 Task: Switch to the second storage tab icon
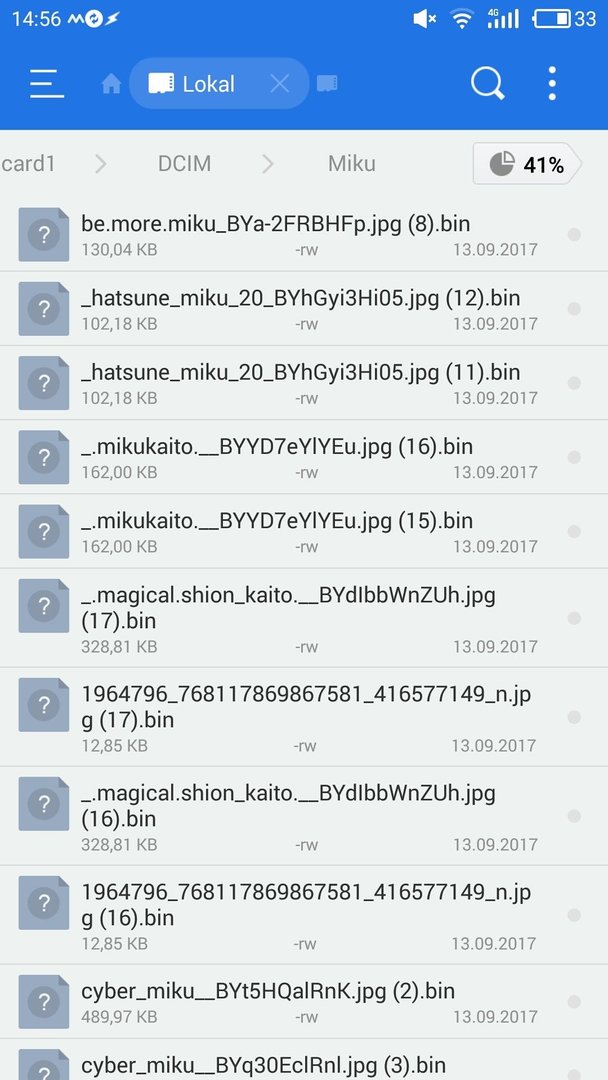point(327,84)
